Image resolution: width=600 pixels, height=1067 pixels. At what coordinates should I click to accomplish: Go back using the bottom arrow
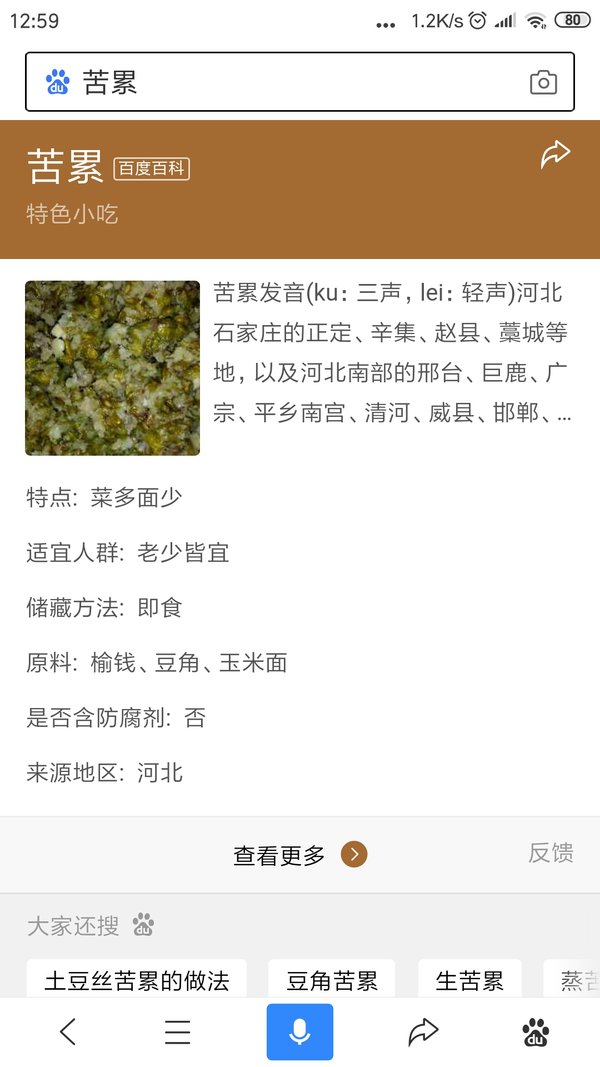pos(67,1032)
